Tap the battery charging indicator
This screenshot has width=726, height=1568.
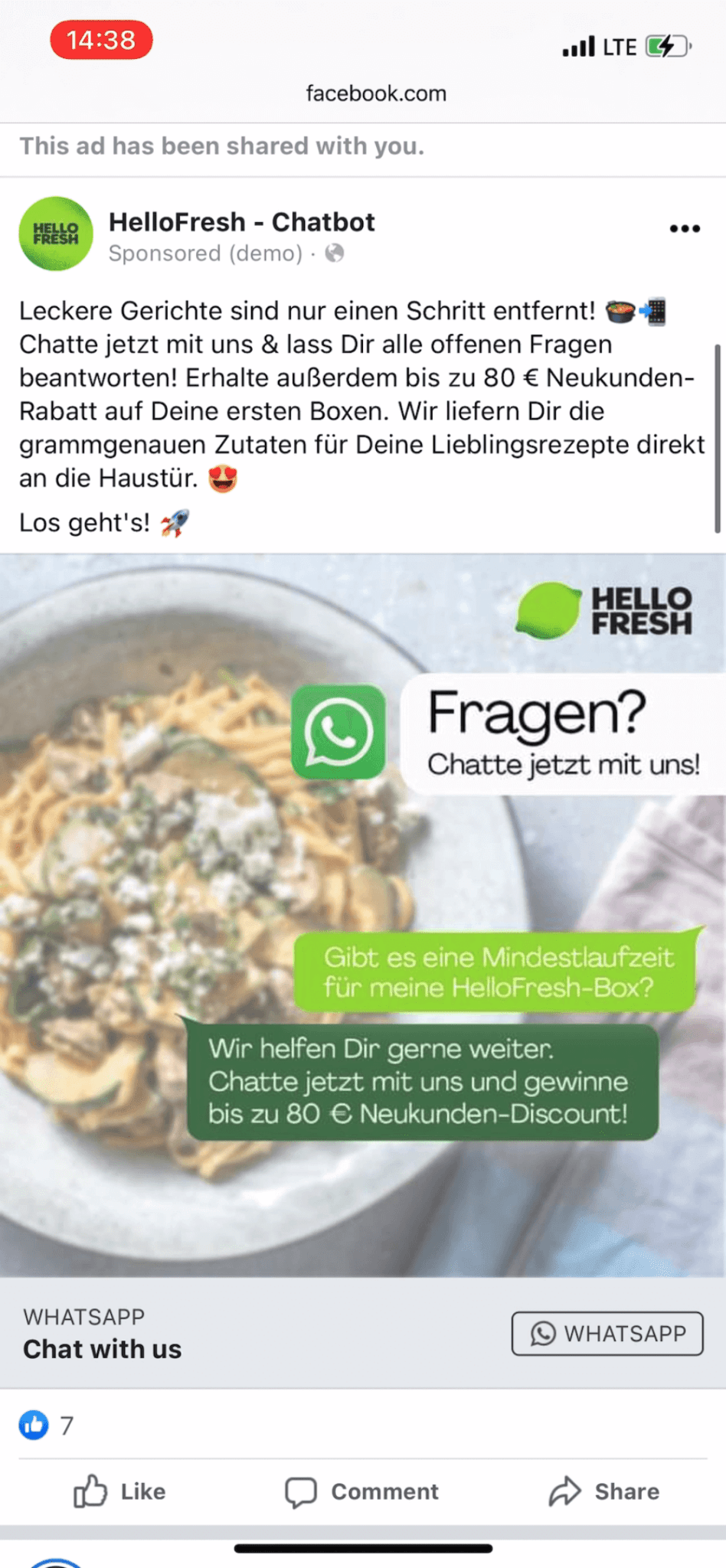point(663,47)
